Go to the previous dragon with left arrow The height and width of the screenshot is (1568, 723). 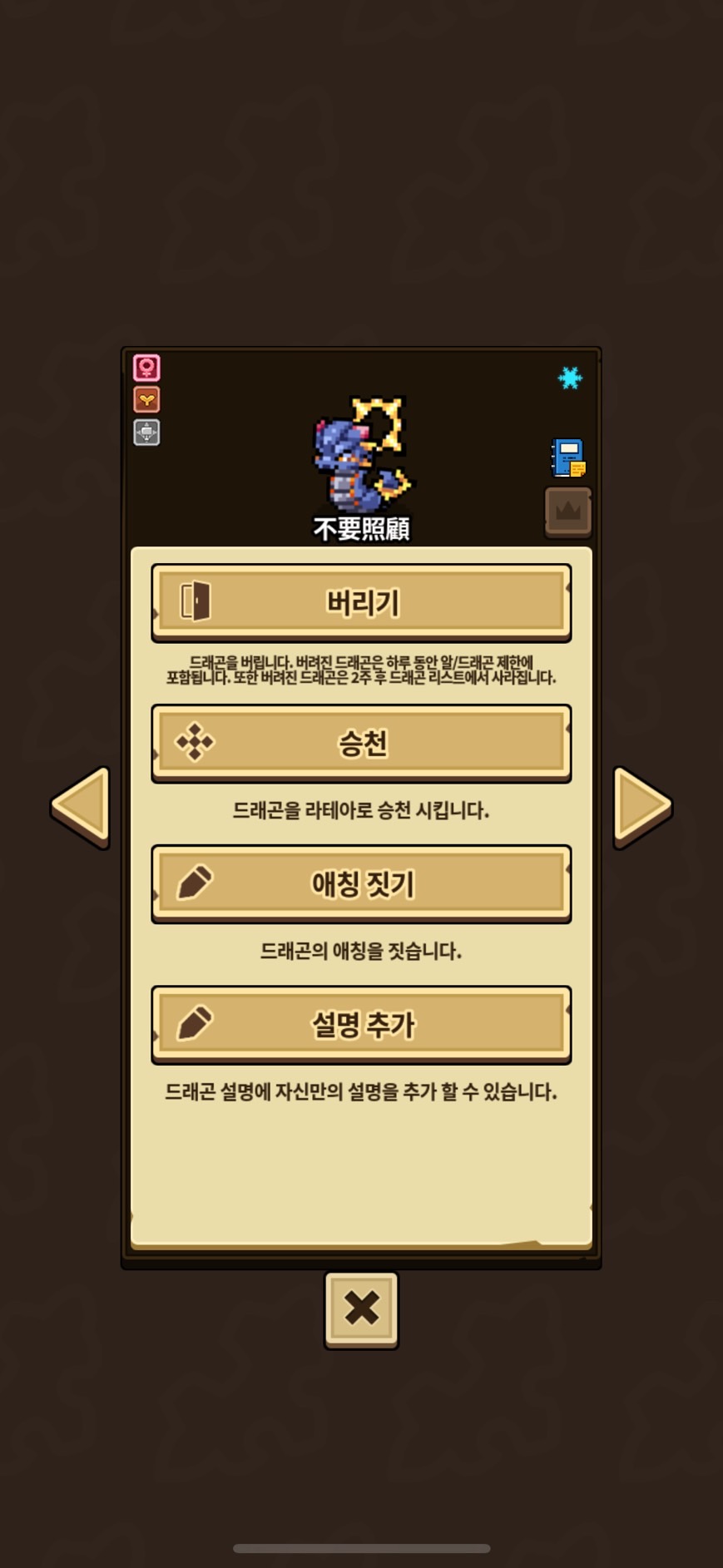tap(81, 806)
